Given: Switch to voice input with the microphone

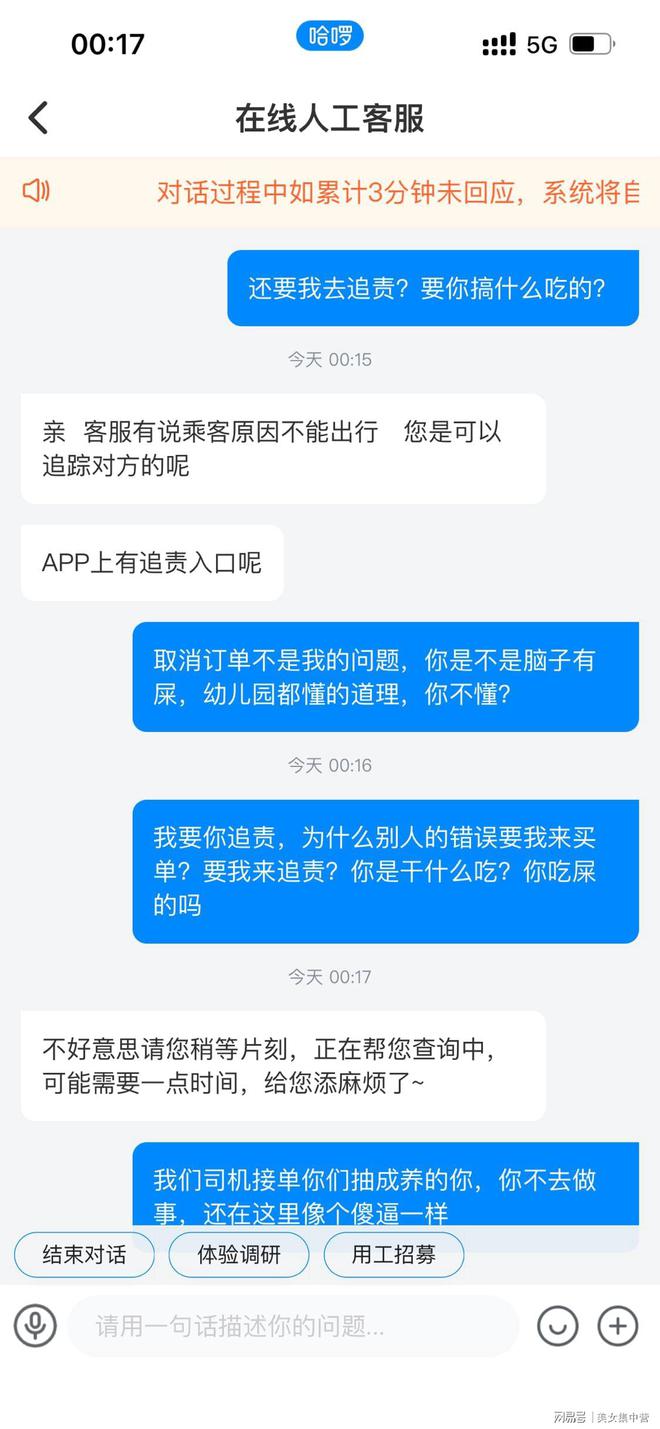Looking at the screenshot, I should click(35, 1326).
